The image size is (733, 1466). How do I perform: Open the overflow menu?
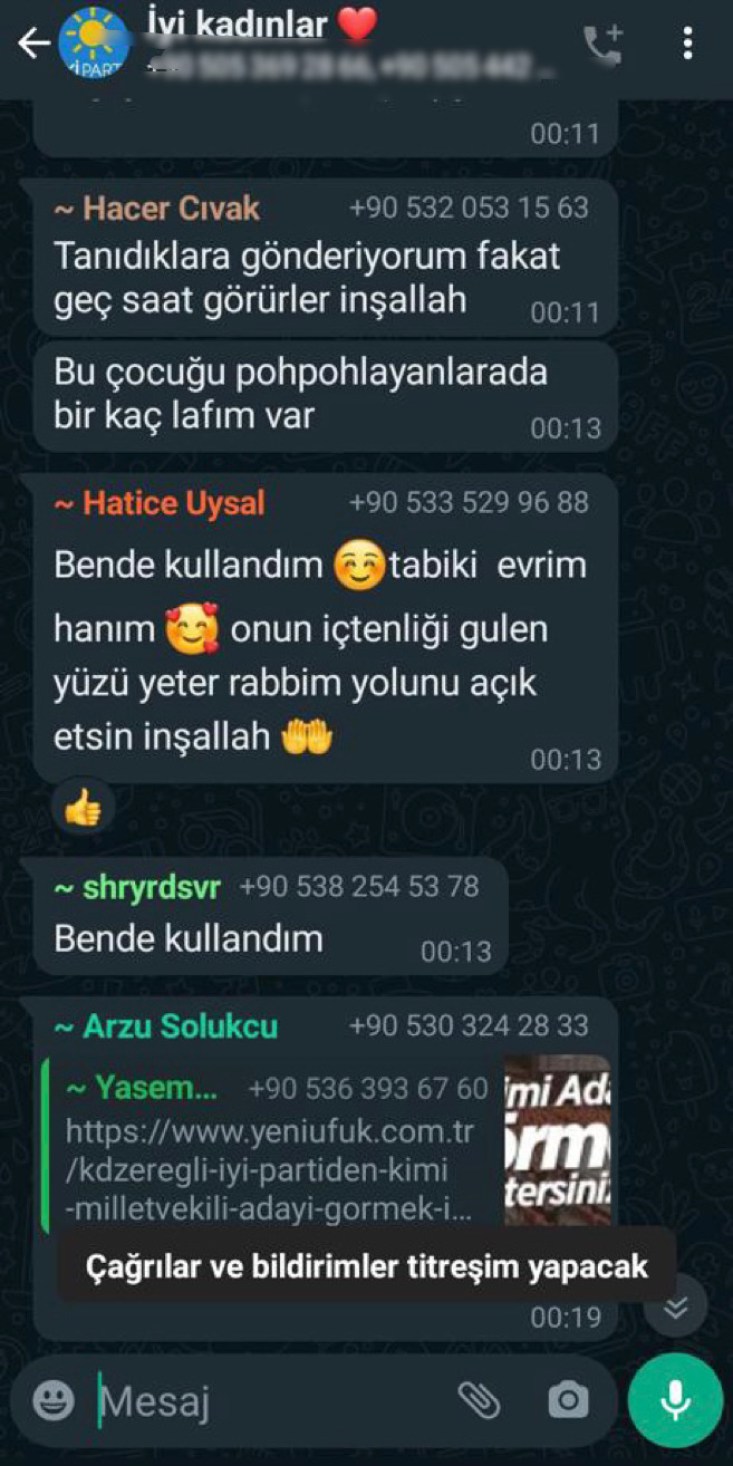click(687, 44)
